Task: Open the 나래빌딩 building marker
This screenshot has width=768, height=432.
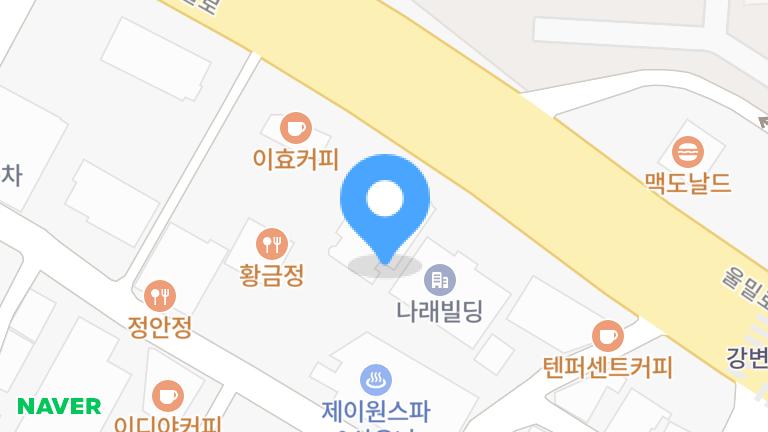Action: (439, 279)
